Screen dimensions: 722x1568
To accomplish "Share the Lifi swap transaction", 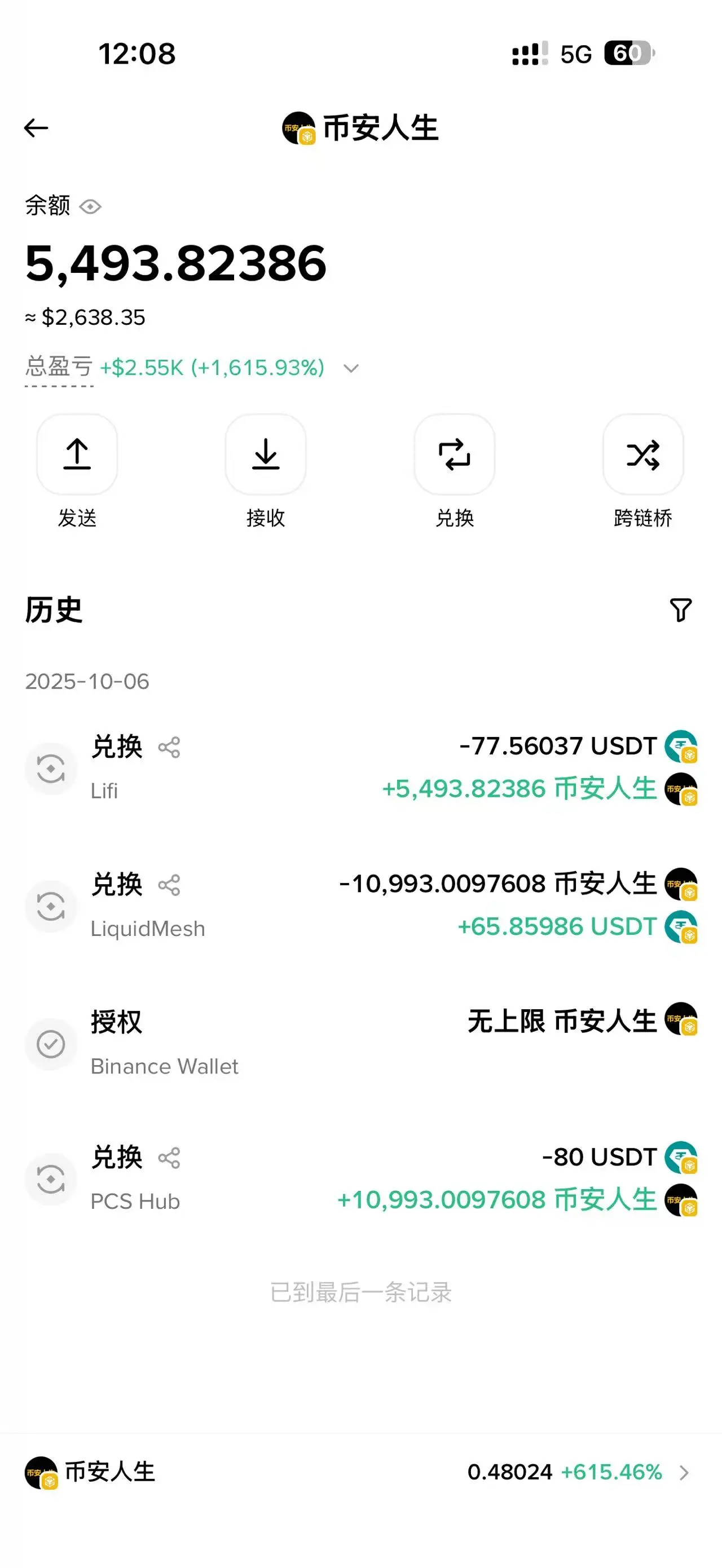I will coord(169,748).
